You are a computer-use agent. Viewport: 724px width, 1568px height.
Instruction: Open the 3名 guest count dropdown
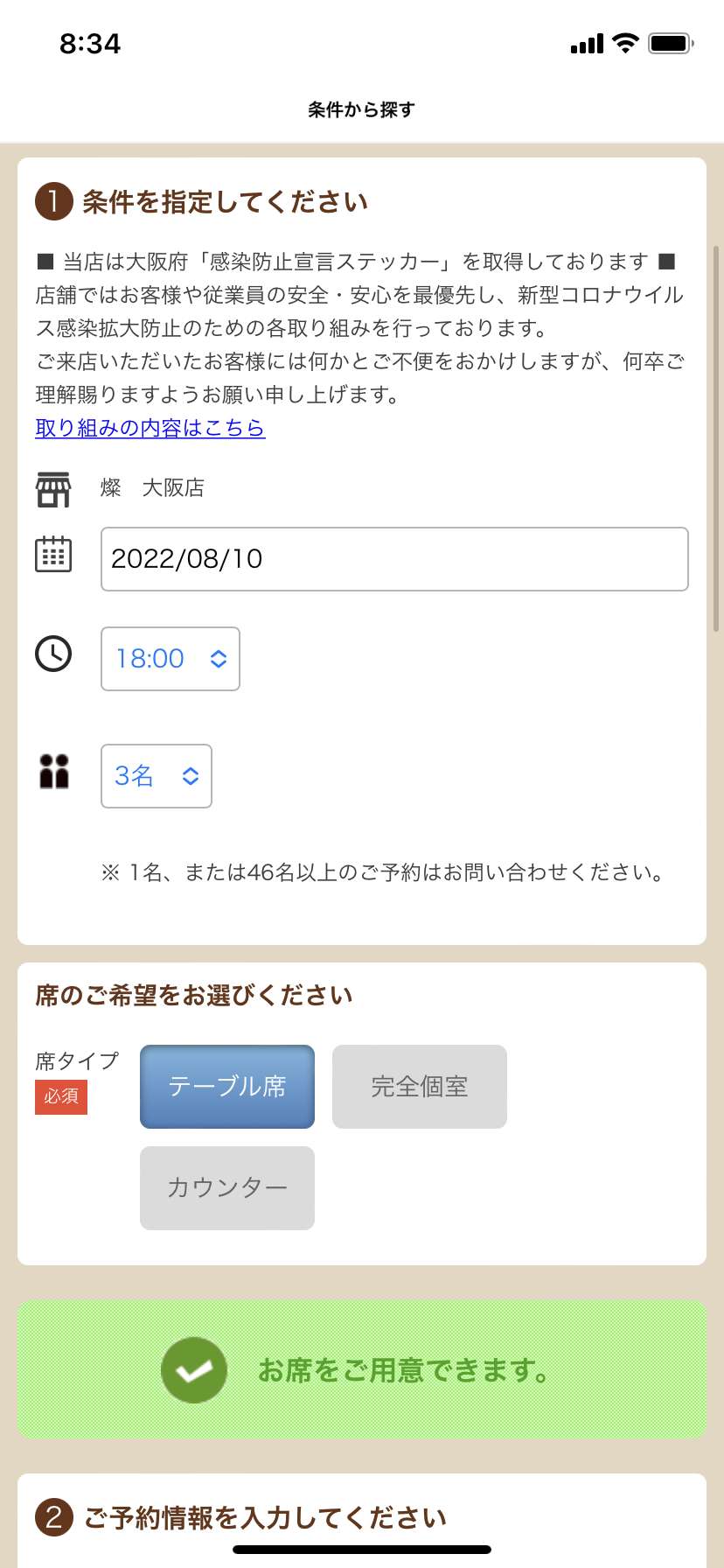pos(157,776)
